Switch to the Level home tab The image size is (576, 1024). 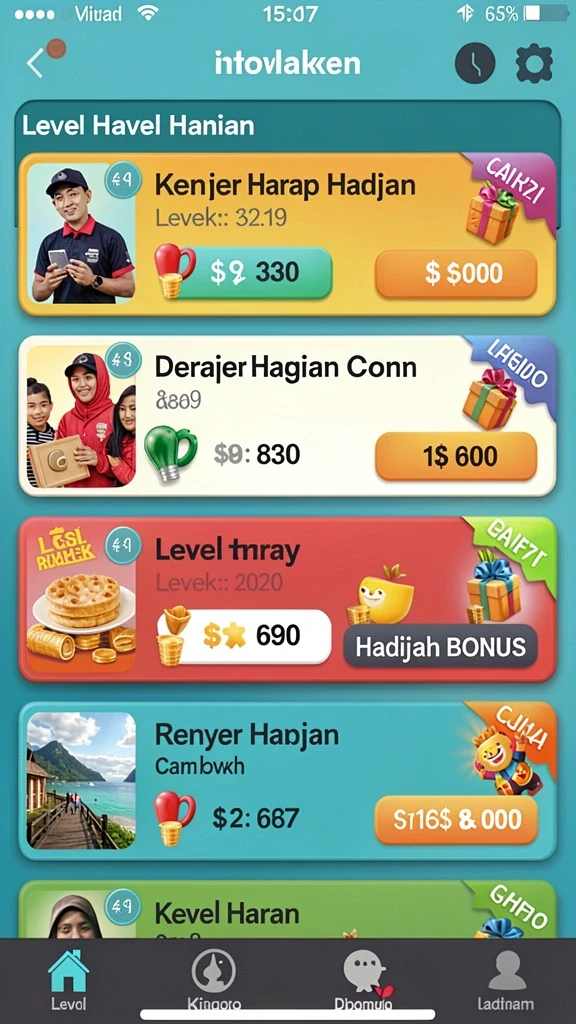tap(69, 981)
